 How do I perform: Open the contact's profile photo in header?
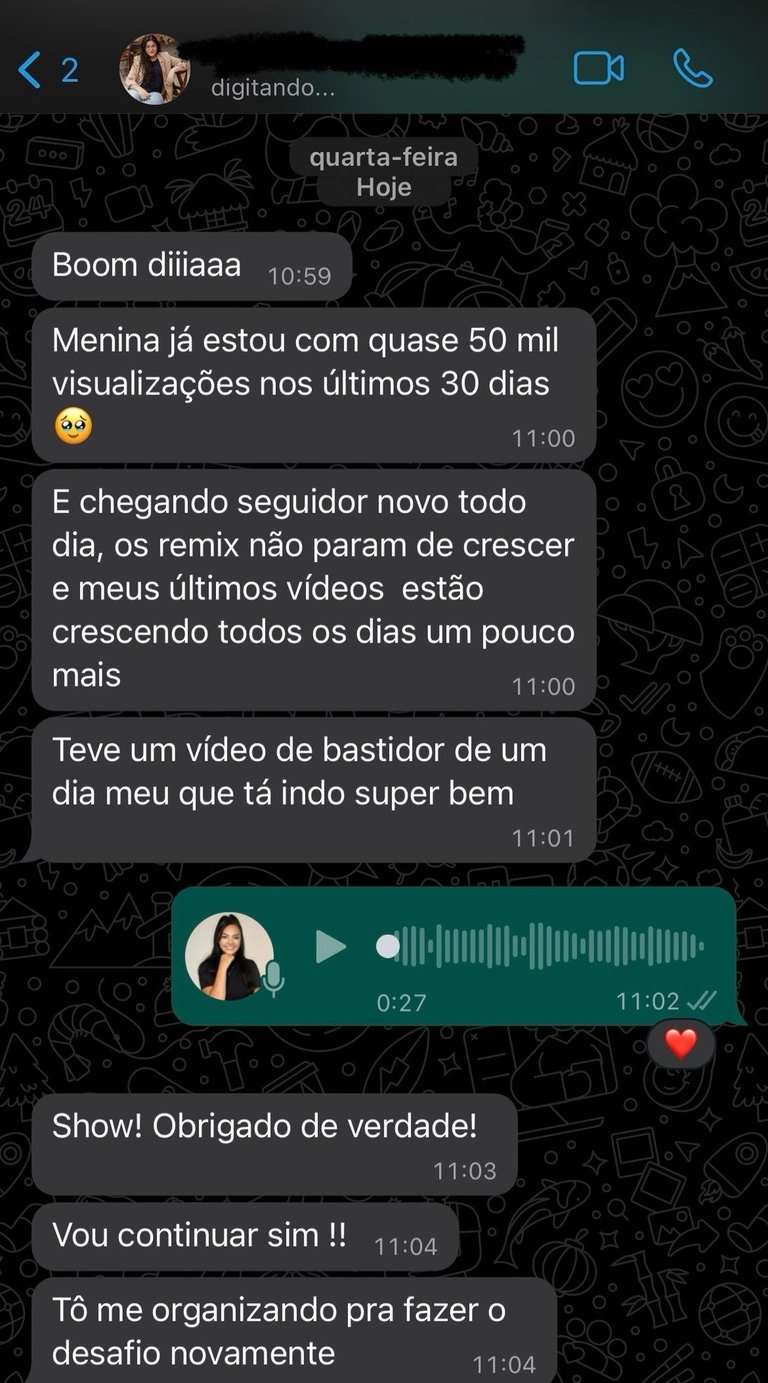pyautogui.click(x=155, y=69)
